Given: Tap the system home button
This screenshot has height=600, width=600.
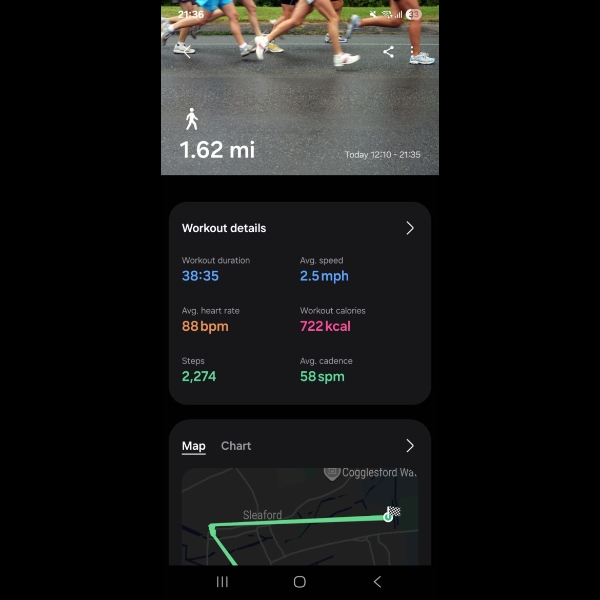Looking at the screenshot, I should click(299, 581).
